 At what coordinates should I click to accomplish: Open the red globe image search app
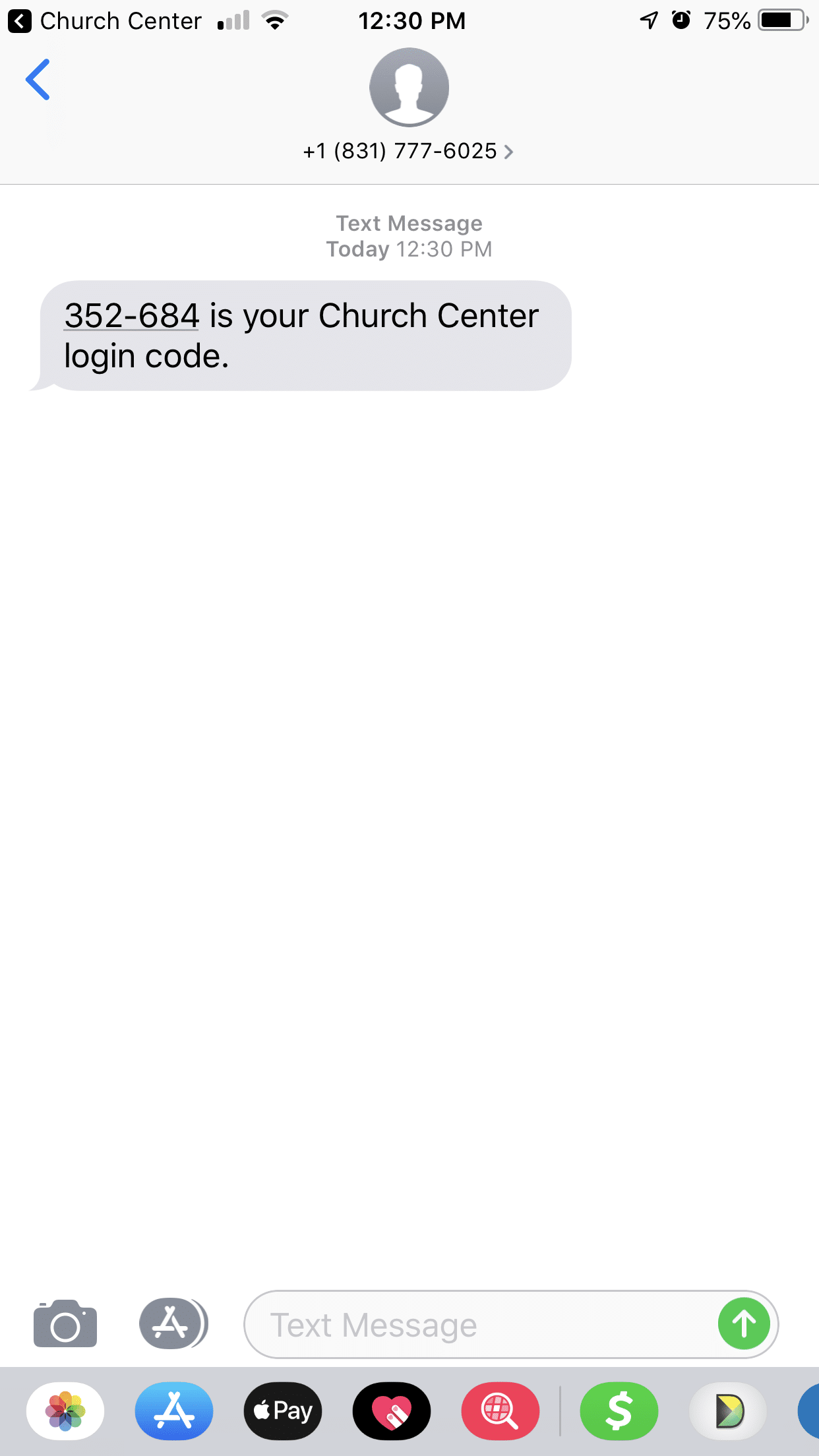501,1411
